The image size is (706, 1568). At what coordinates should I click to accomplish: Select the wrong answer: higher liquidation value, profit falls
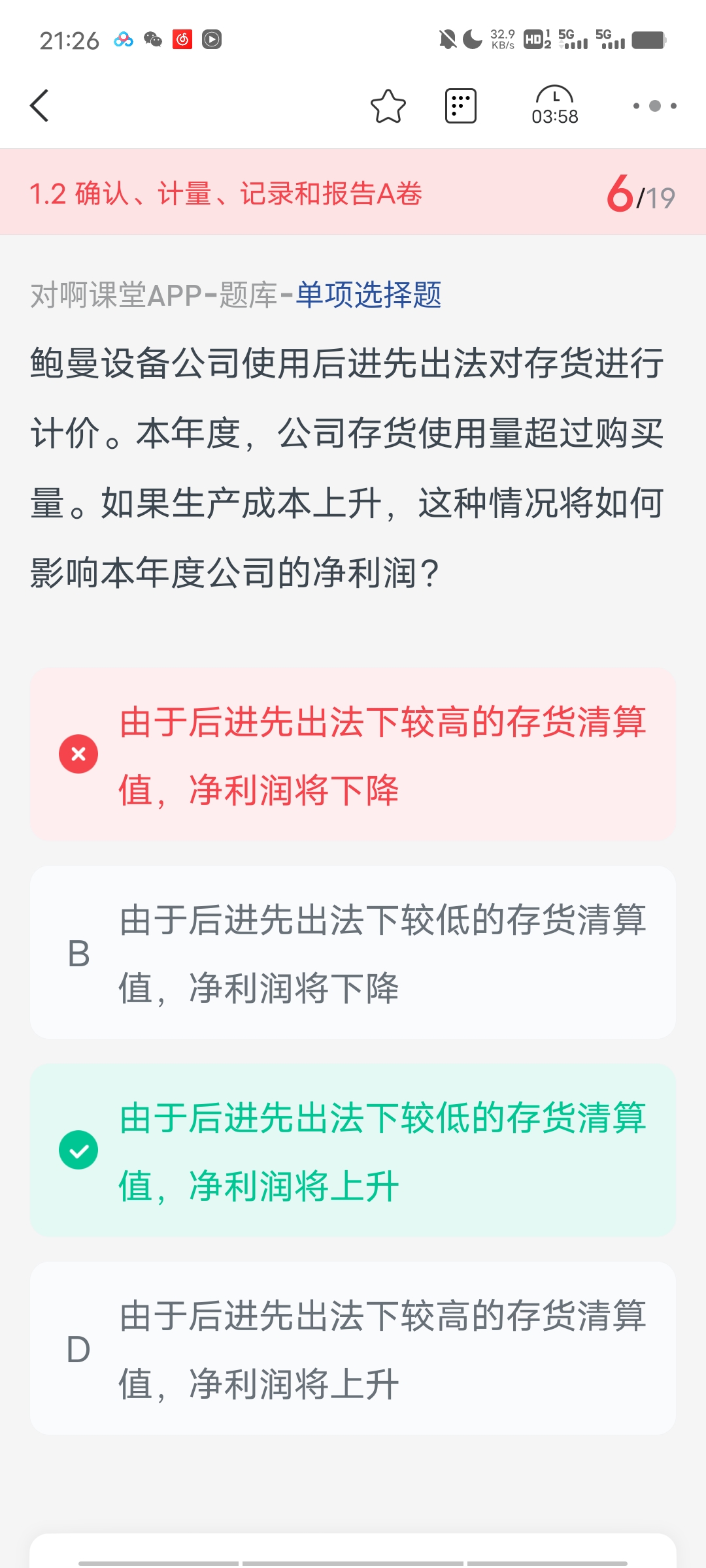(353, 755)
